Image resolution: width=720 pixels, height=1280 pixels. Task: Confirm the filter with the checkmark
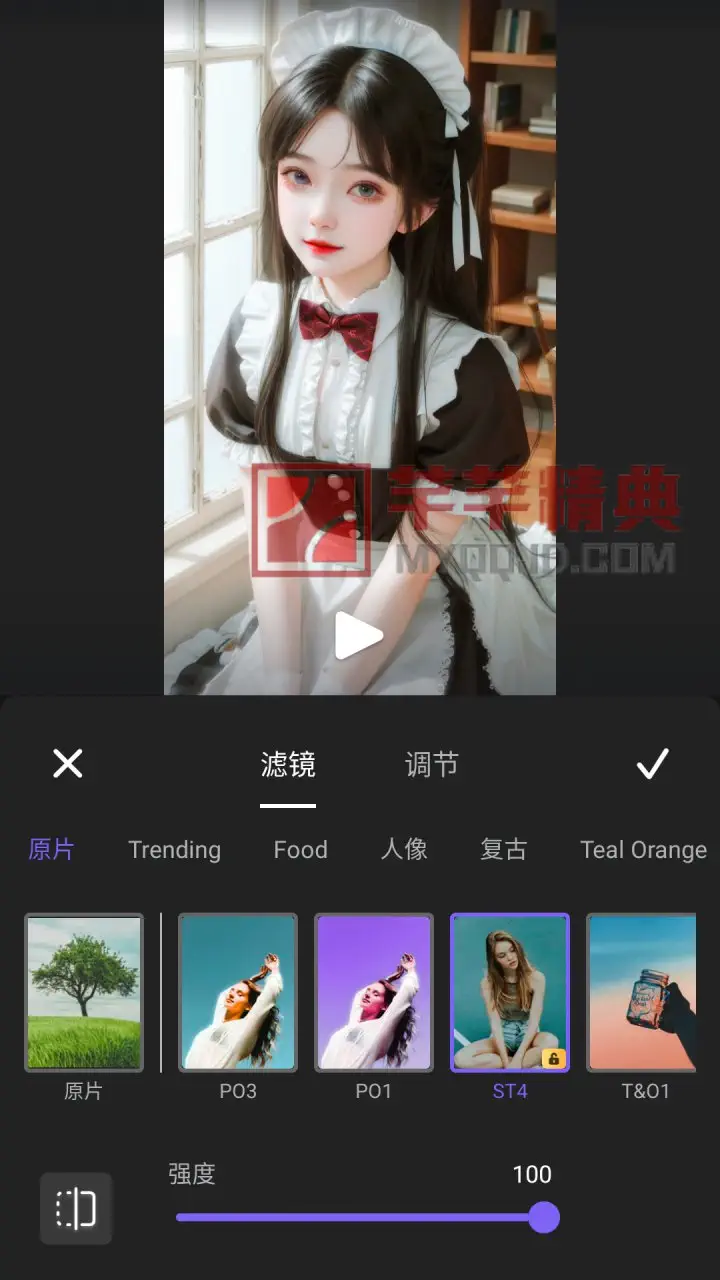(x=652, y=765)
